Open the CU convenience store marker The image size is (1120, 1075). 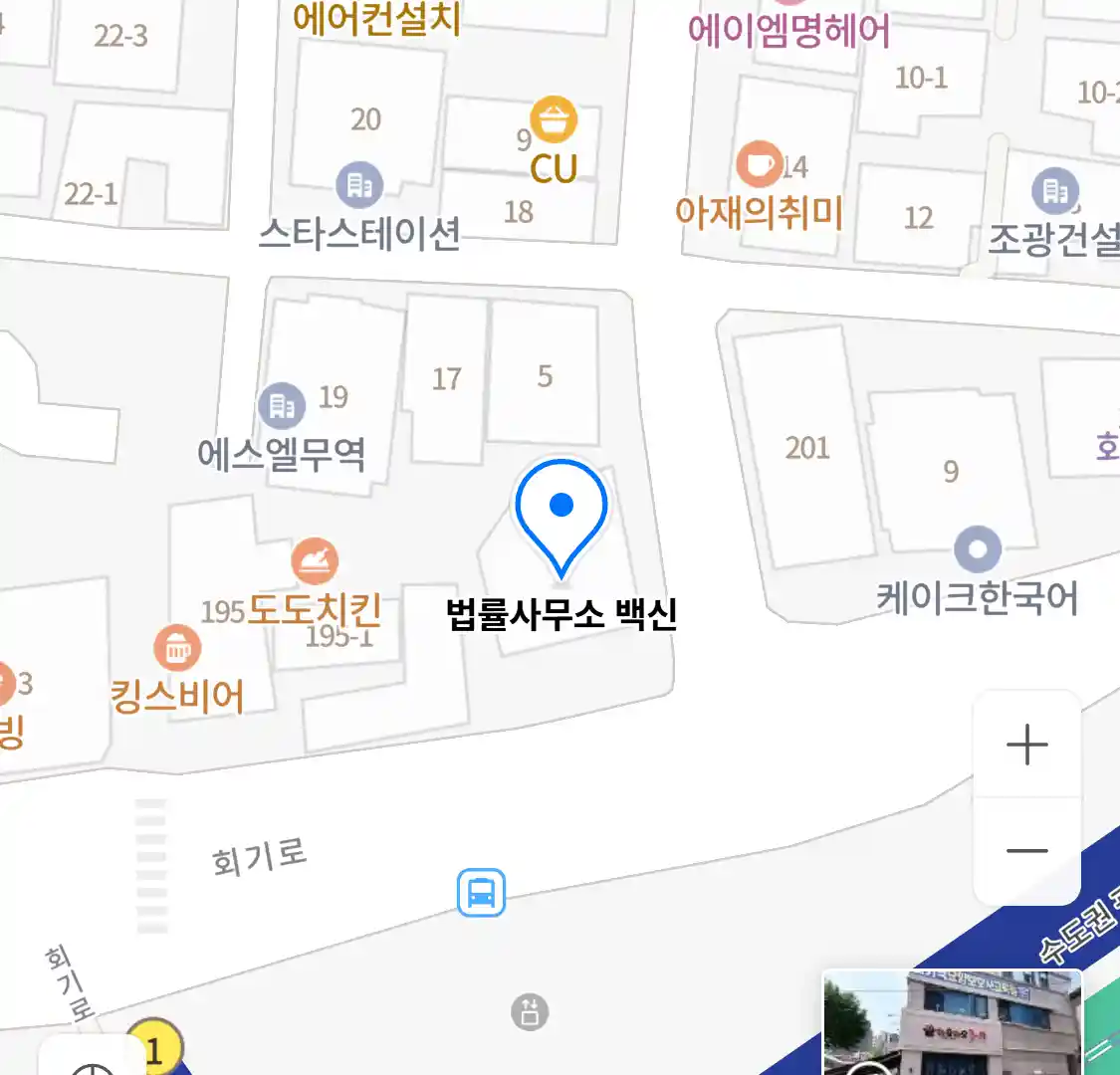pyautogui.click(x=554, y=121)
